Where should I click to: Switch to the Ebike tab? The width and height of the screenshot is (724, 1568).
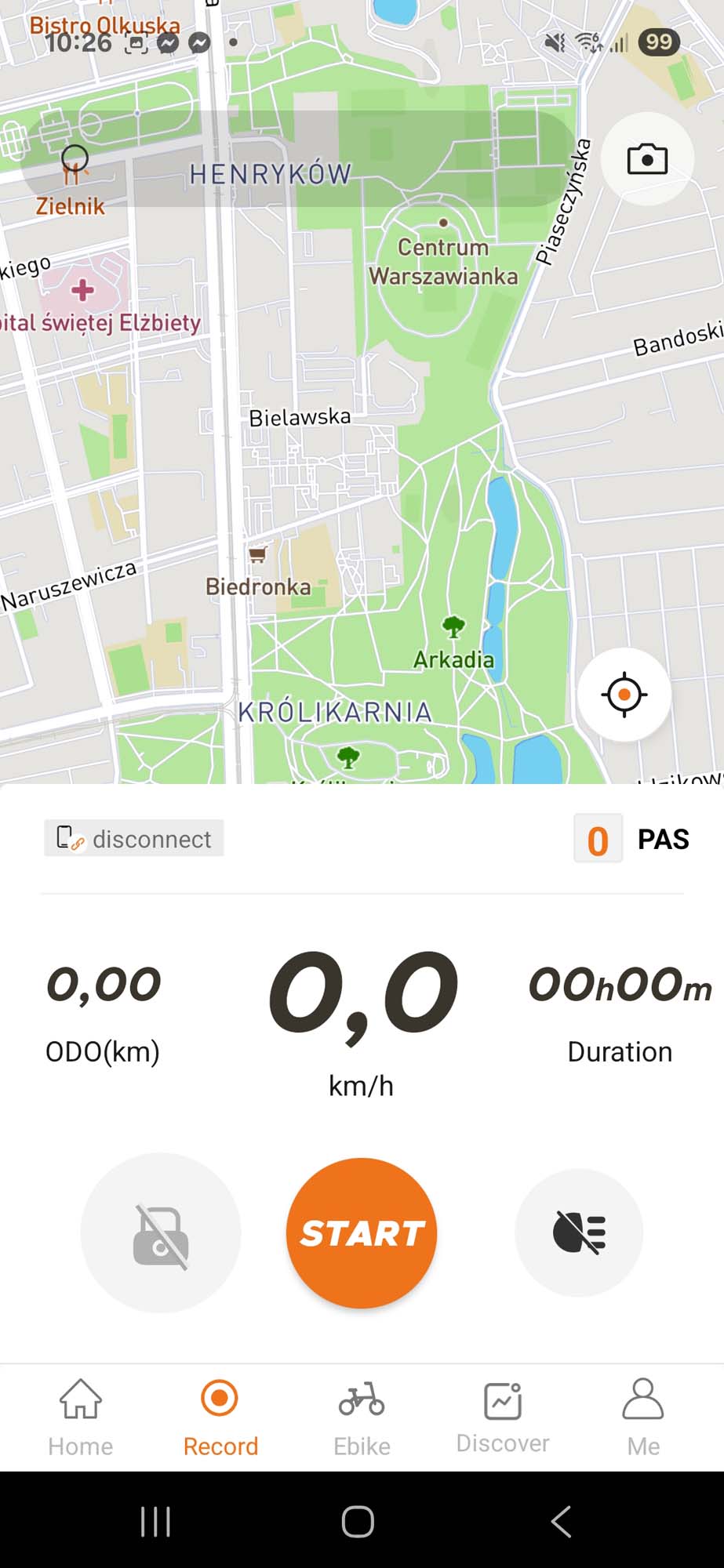click(362, 1417)
